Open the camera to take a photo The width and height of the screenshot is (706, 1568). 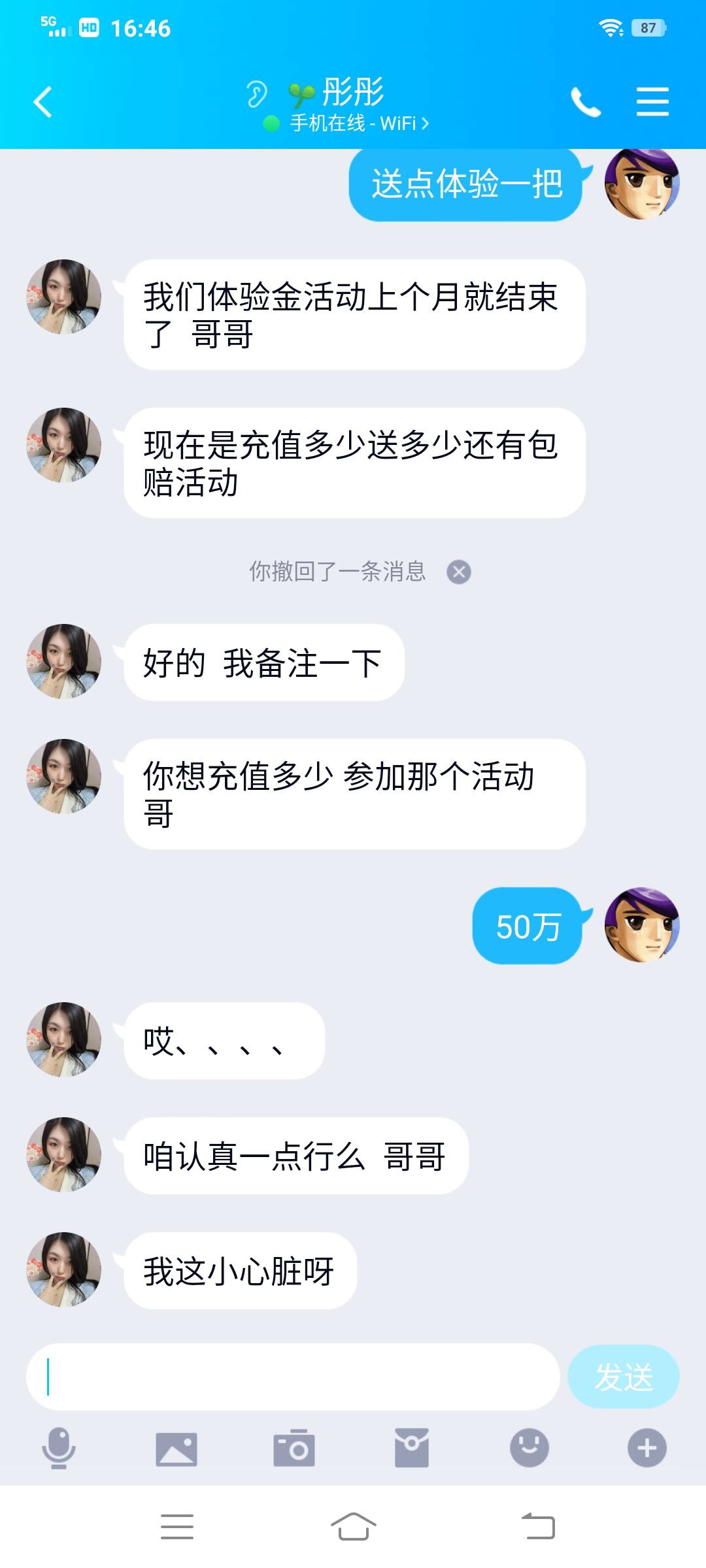(294, 1448)
